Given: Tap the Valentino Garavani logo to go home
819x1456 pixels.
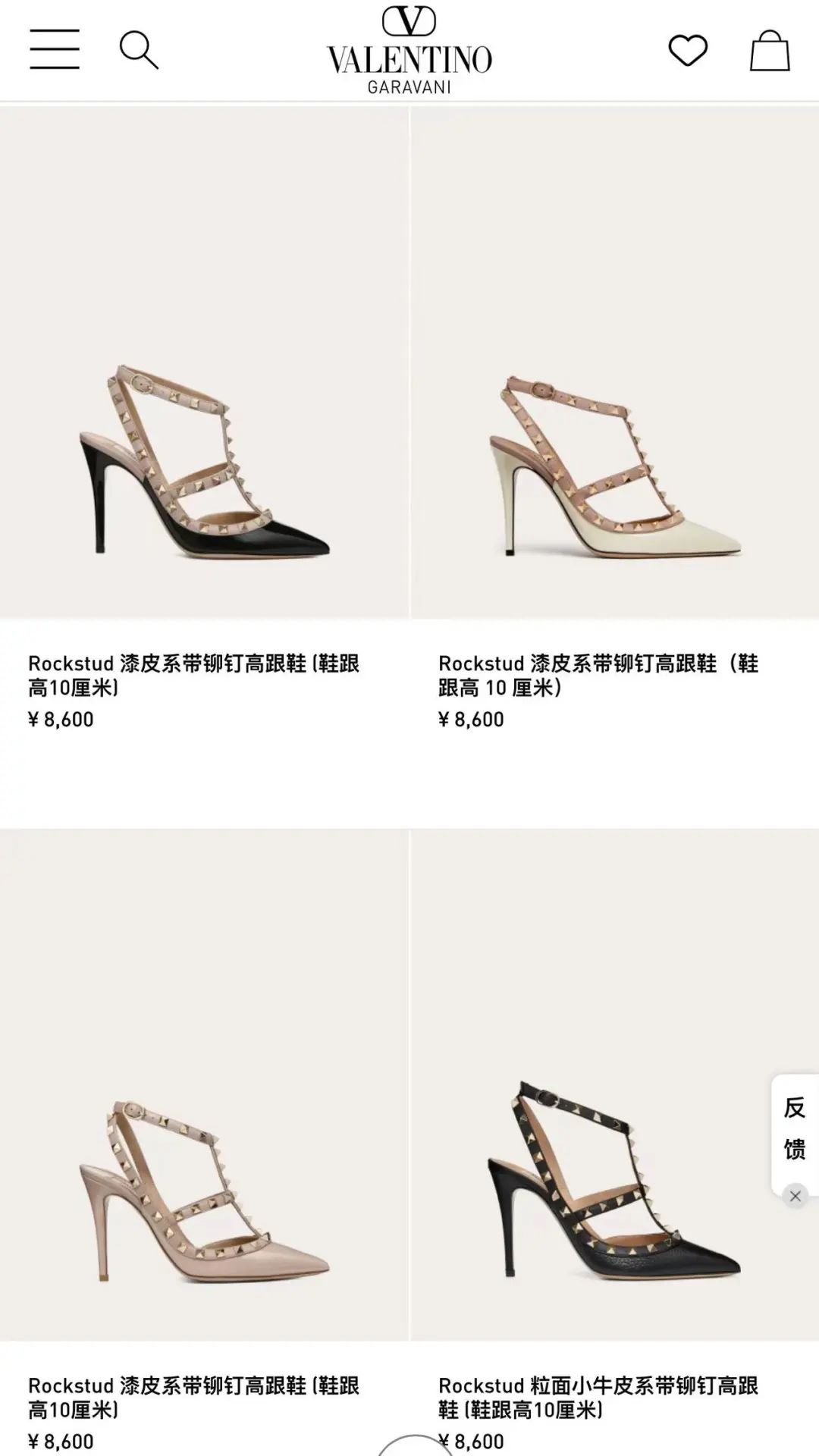Looking at the screenshot, I should 409,50.
